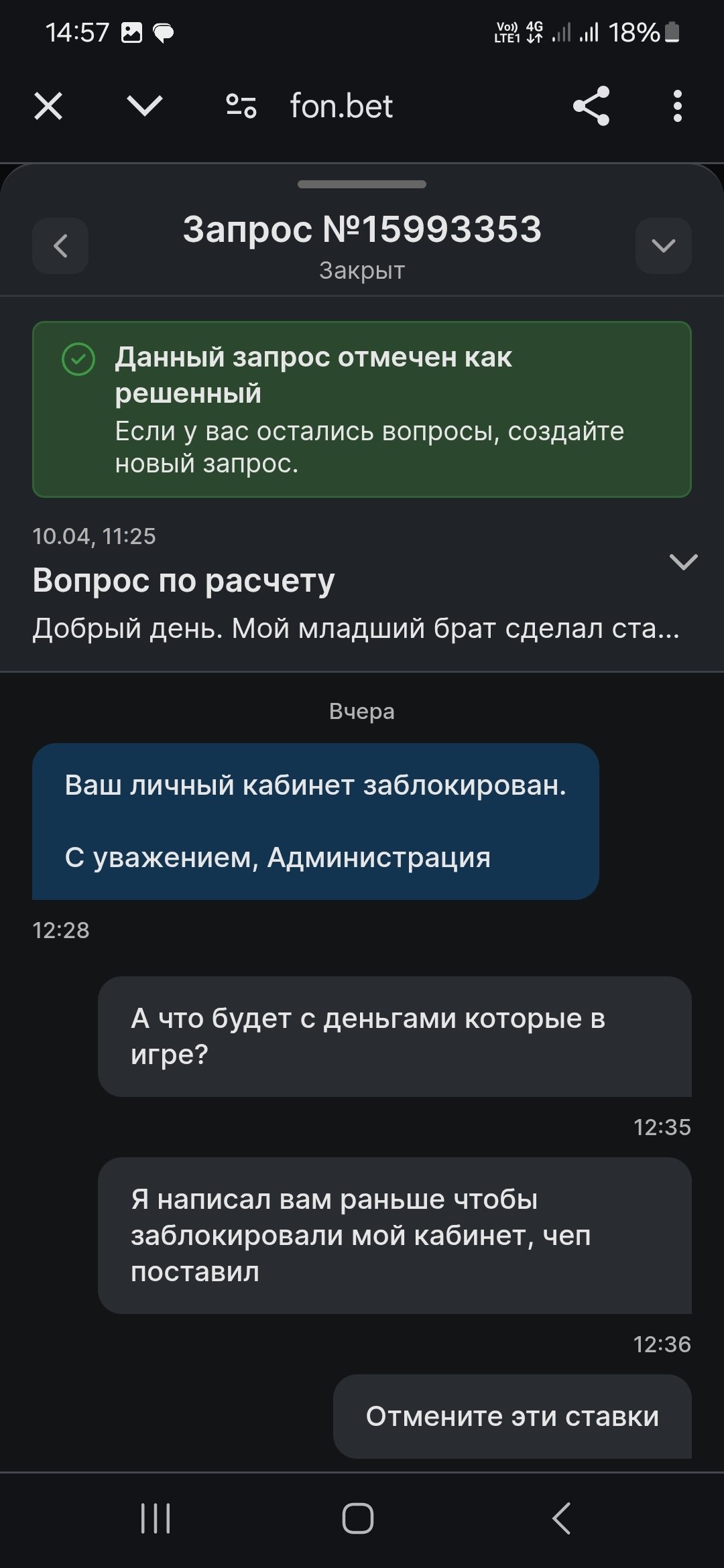This screenshot has width=724, height=1568.
Task: Go back from request №15993353
Action: (60, 246)
